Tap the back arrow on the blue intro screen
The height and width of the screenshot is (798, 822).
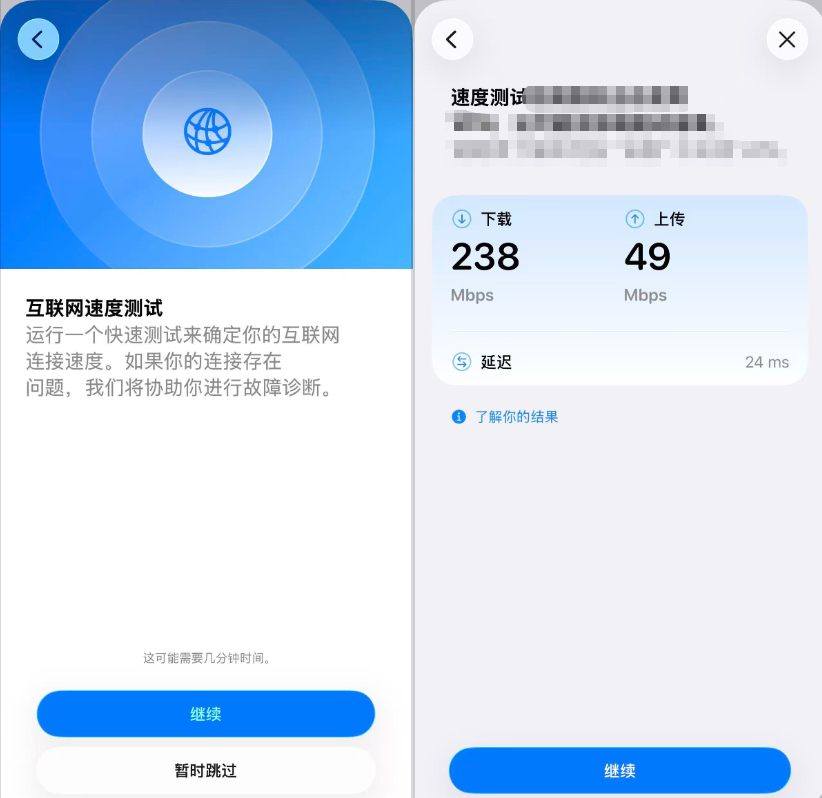pos(38,39)
